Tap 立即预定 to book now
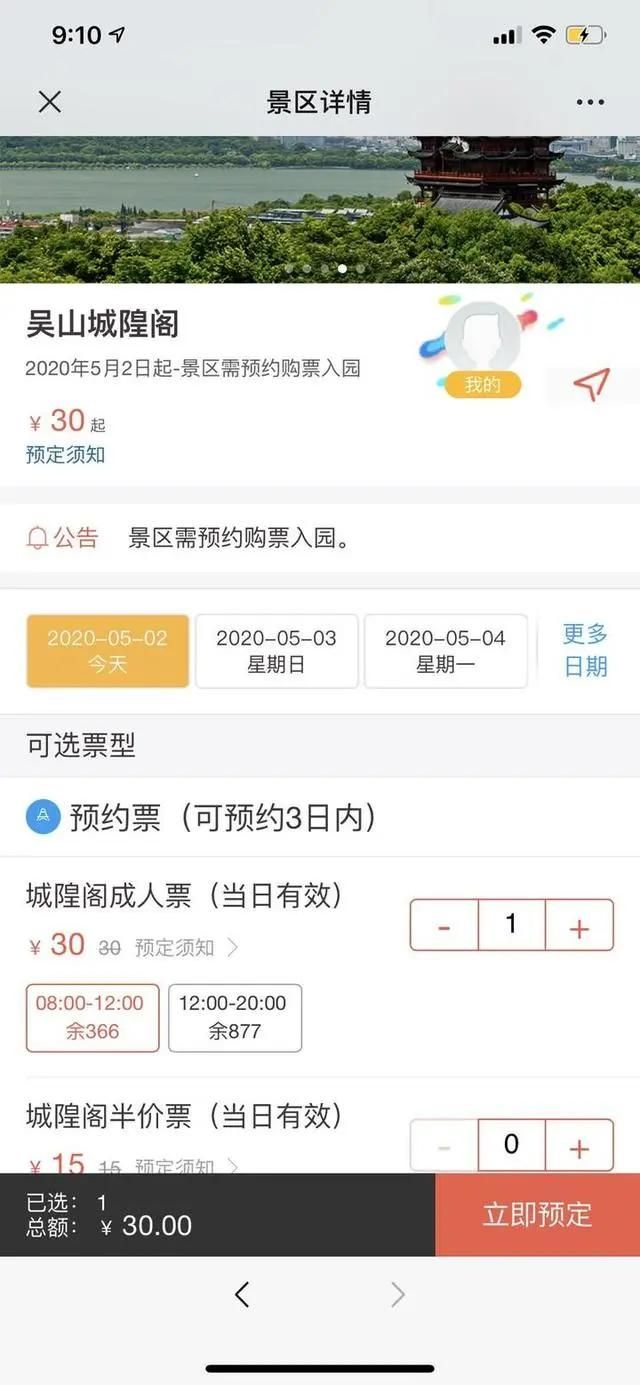Screen dimensions: 640x1385 [537, 1214]
